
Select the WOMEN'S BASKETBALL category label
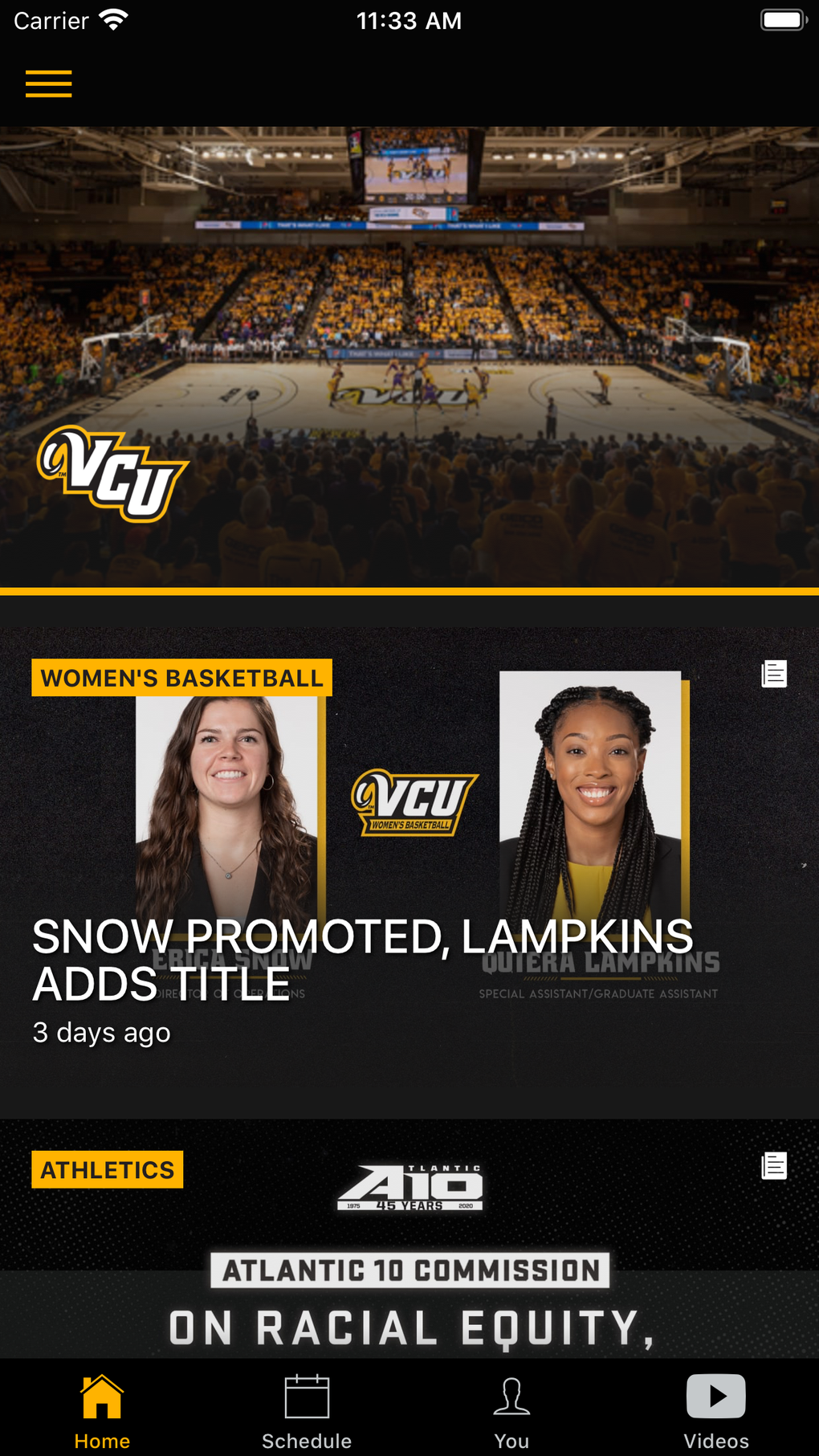point(181,676)
